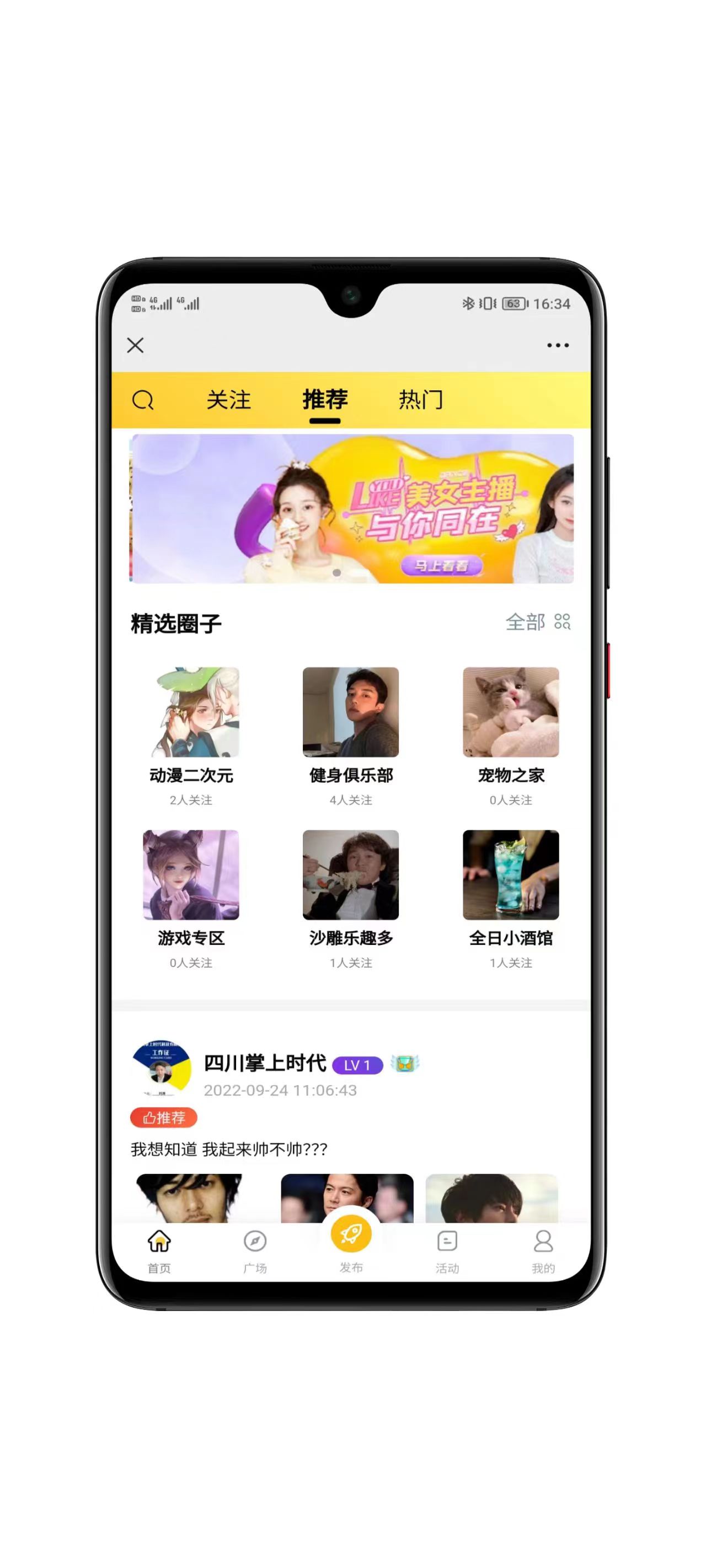Open the post 我想知道 我起来帅不帅
This screenshot has width=706, height=1568.
(229, 1149)
